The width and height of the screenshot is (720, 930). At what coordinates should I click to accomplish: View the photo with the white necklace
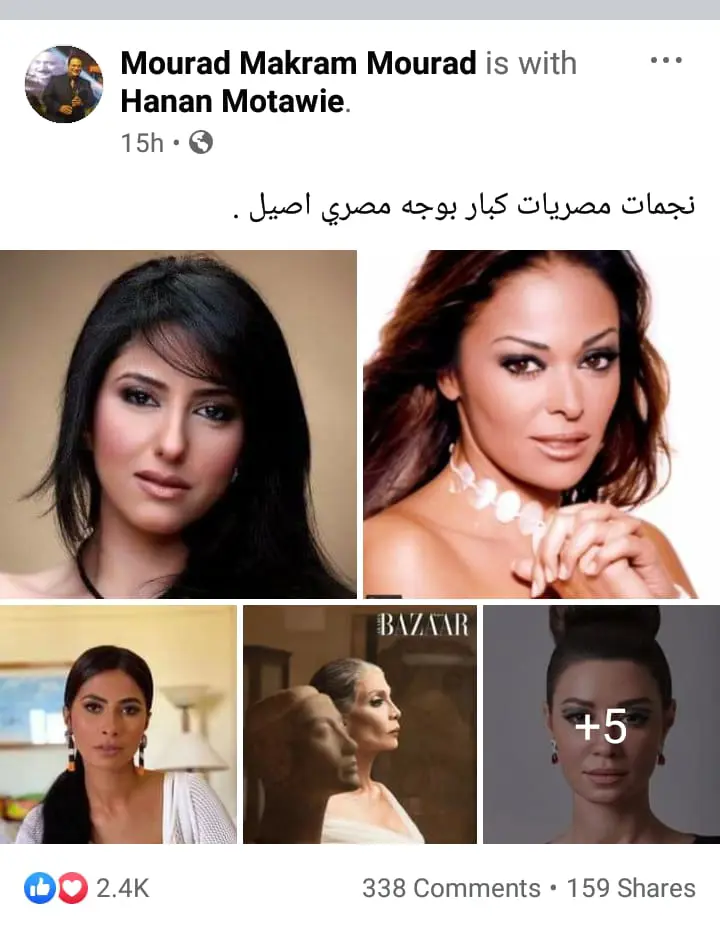click(x=541, y=423)
